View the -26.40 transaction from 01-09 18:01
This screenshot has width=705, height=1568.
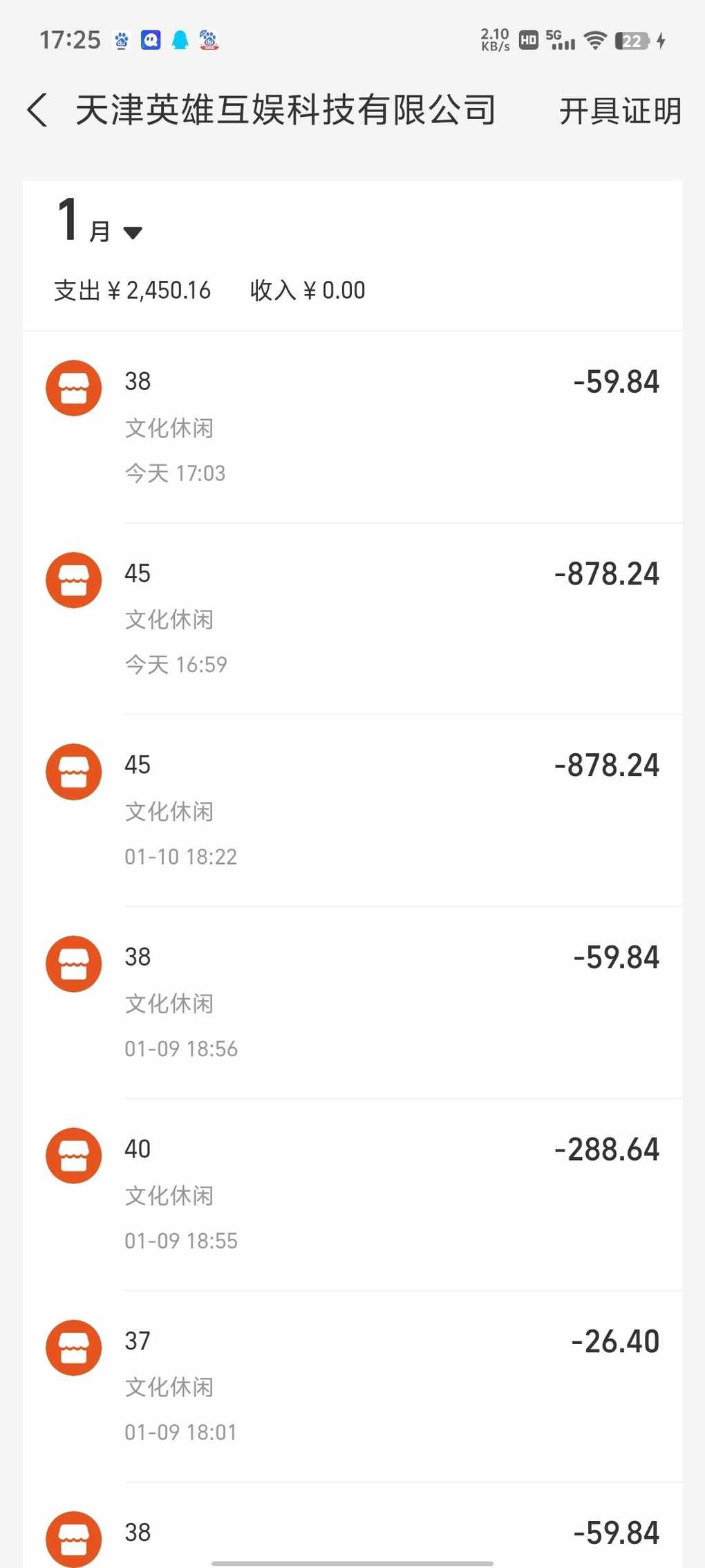click(x=352, y=1387)
